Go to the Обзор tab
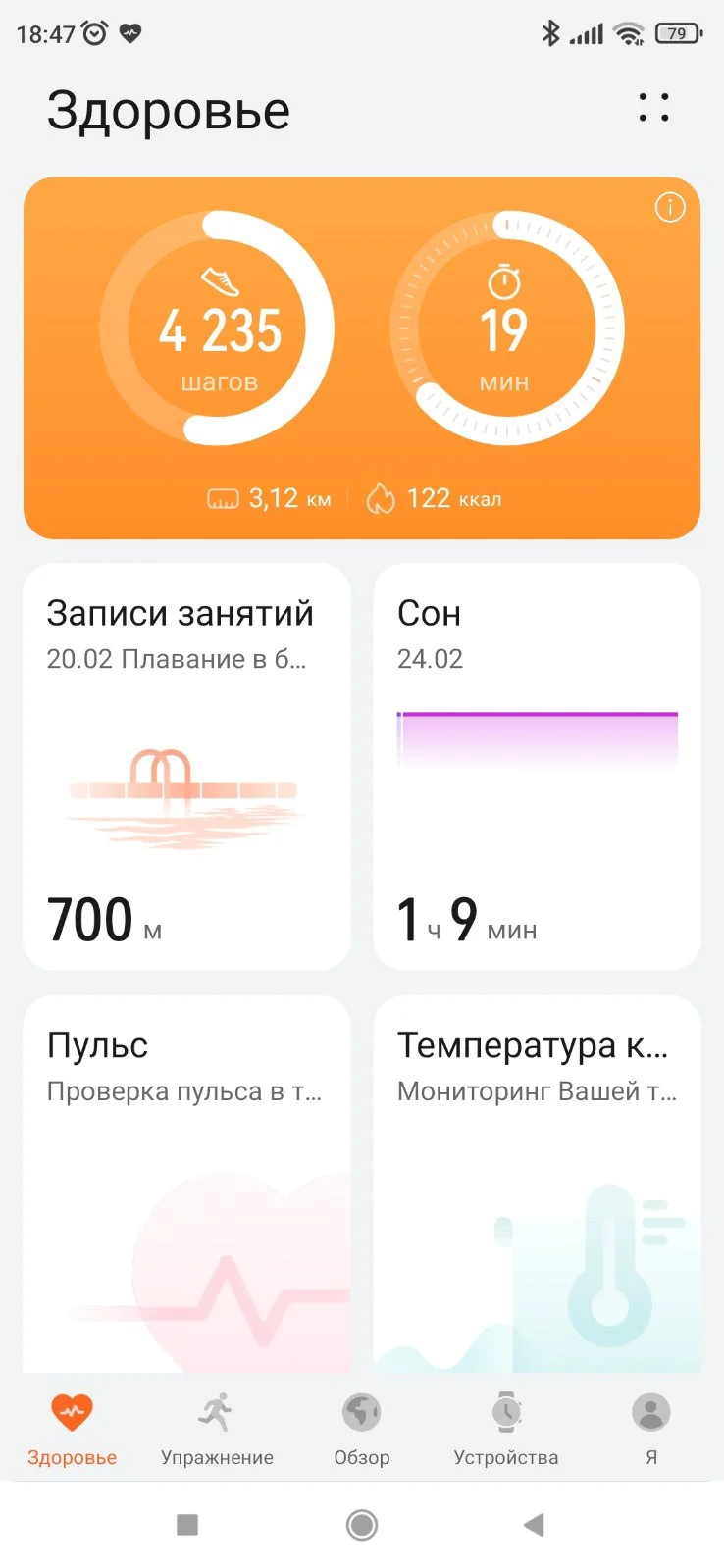The width and height of the screenshot is (724, 1568). pos(362,1428)
